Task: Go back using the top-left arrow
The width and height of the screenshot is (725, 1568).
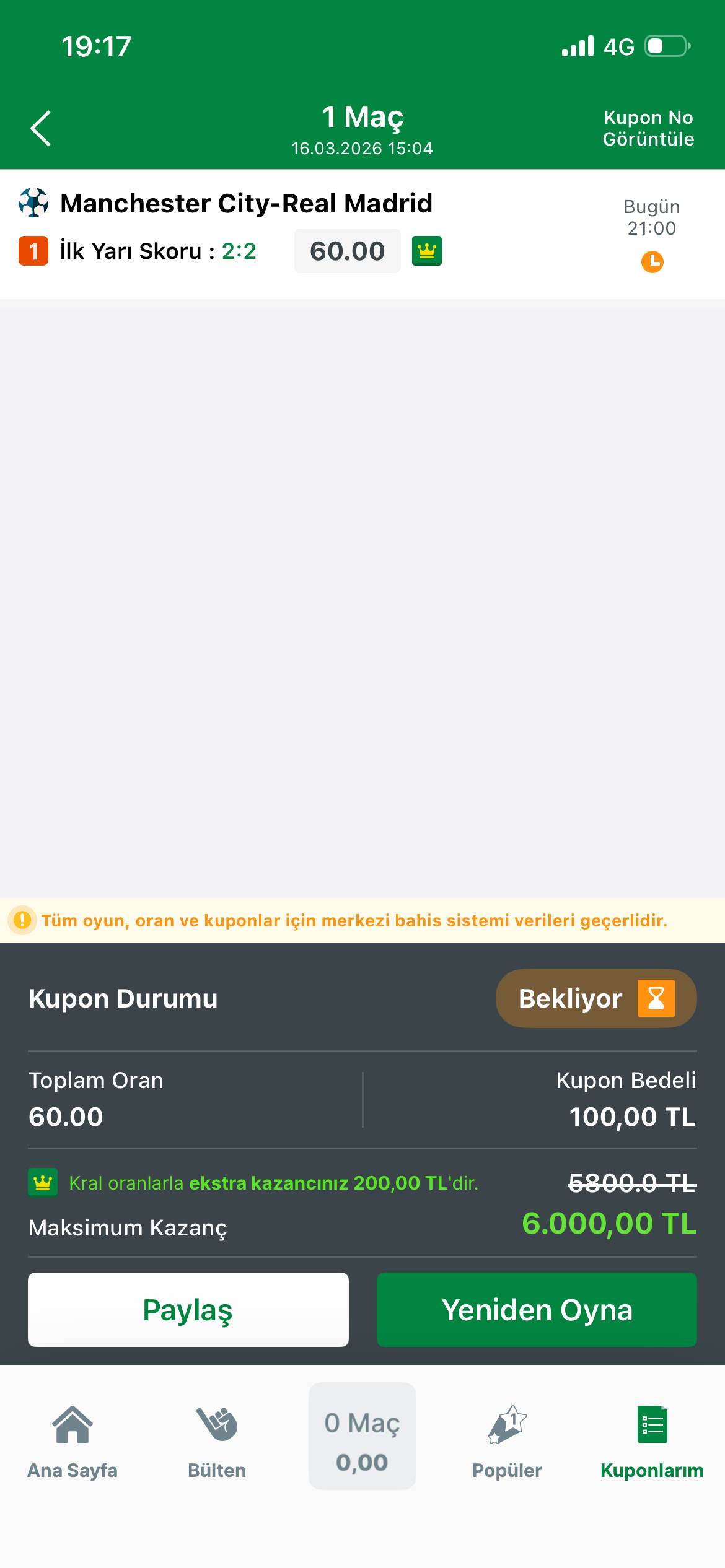Action: pos(41,129)
